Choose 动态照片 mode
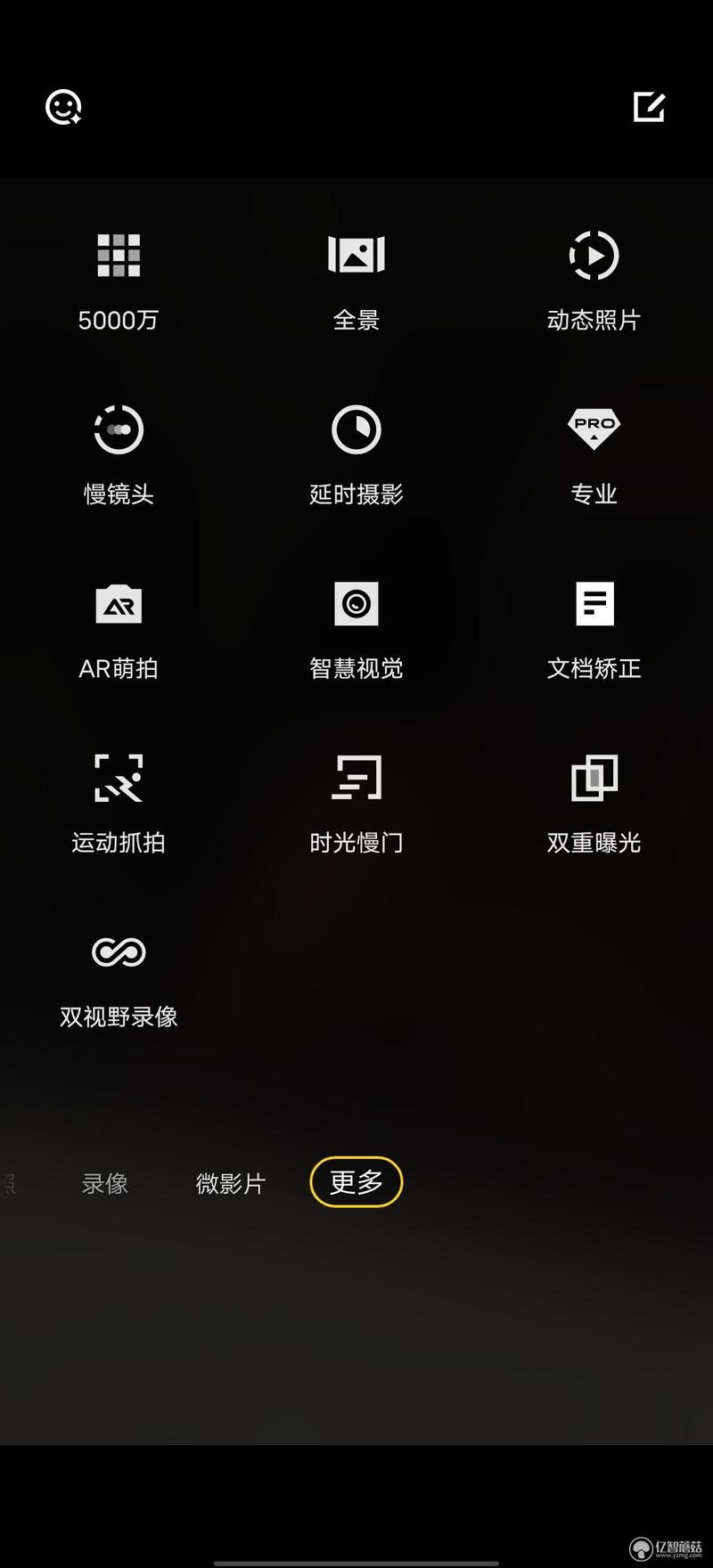 [594, 281]
